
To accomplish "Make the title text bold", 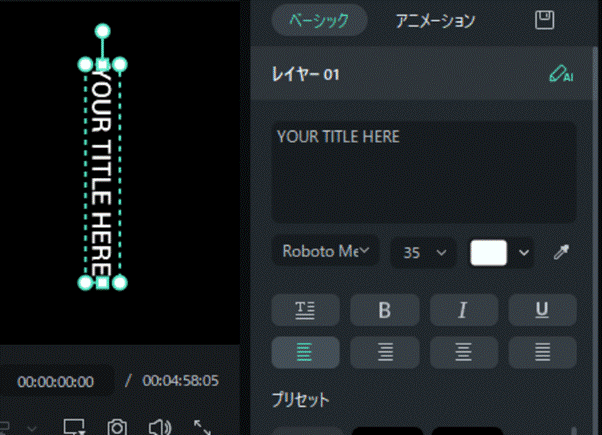I will pyautogui.click(x=385, y=310).
